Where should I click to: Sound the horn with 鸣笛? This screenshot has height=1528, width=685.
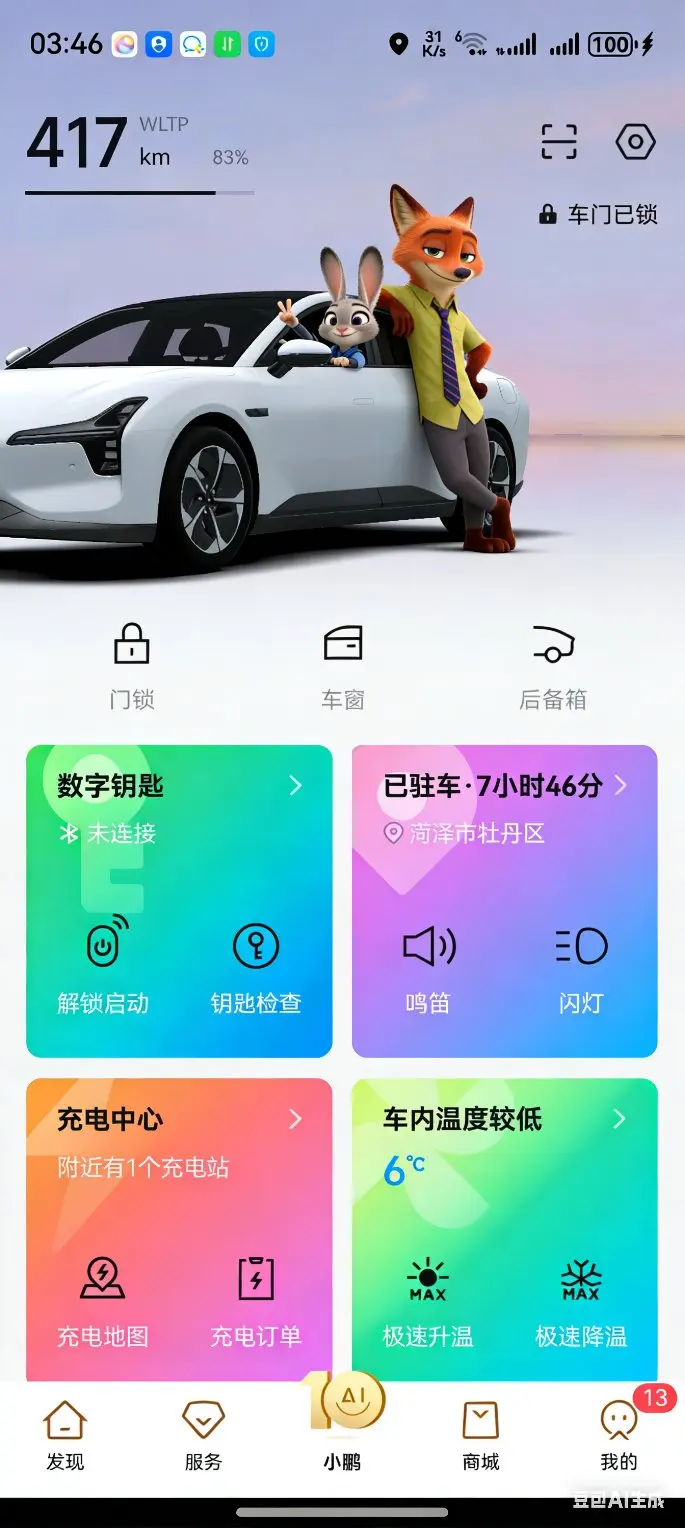click(x=428, y=966)
